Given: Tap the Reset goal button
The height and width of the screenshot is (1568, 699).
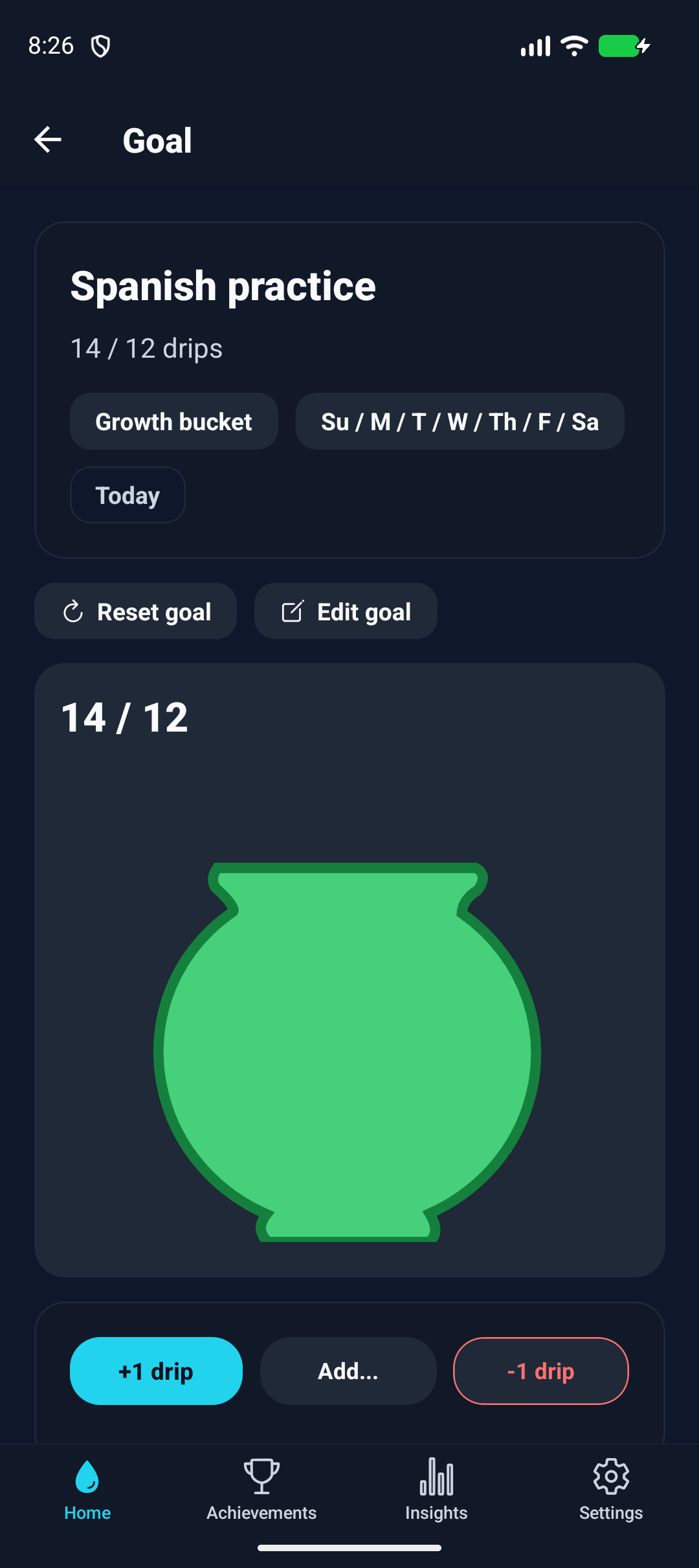Looking at the screenshot, I should coord(136,611).
